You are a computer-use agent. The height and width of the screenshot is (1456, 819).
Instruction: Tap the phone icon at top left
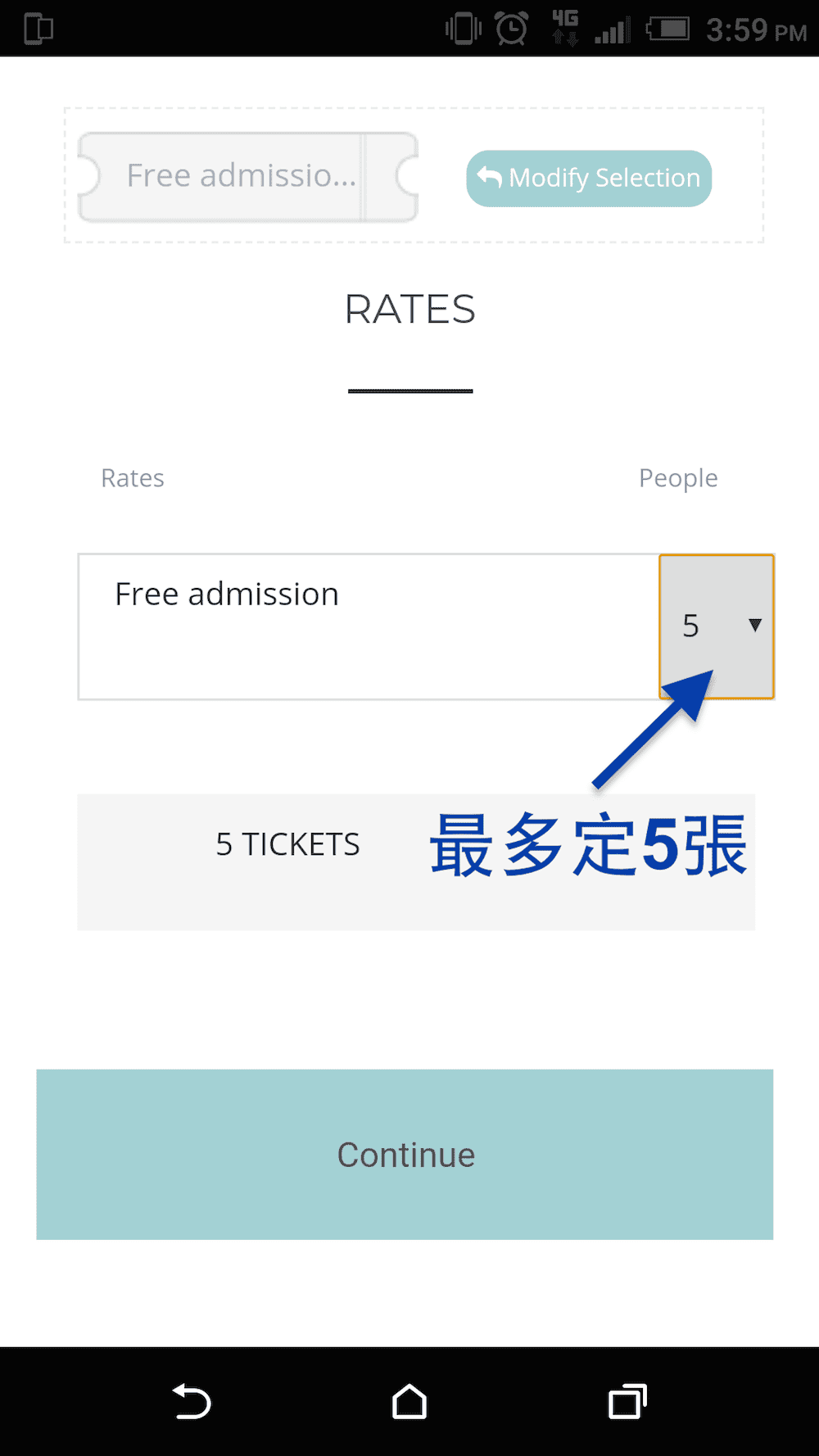(37, 27)
